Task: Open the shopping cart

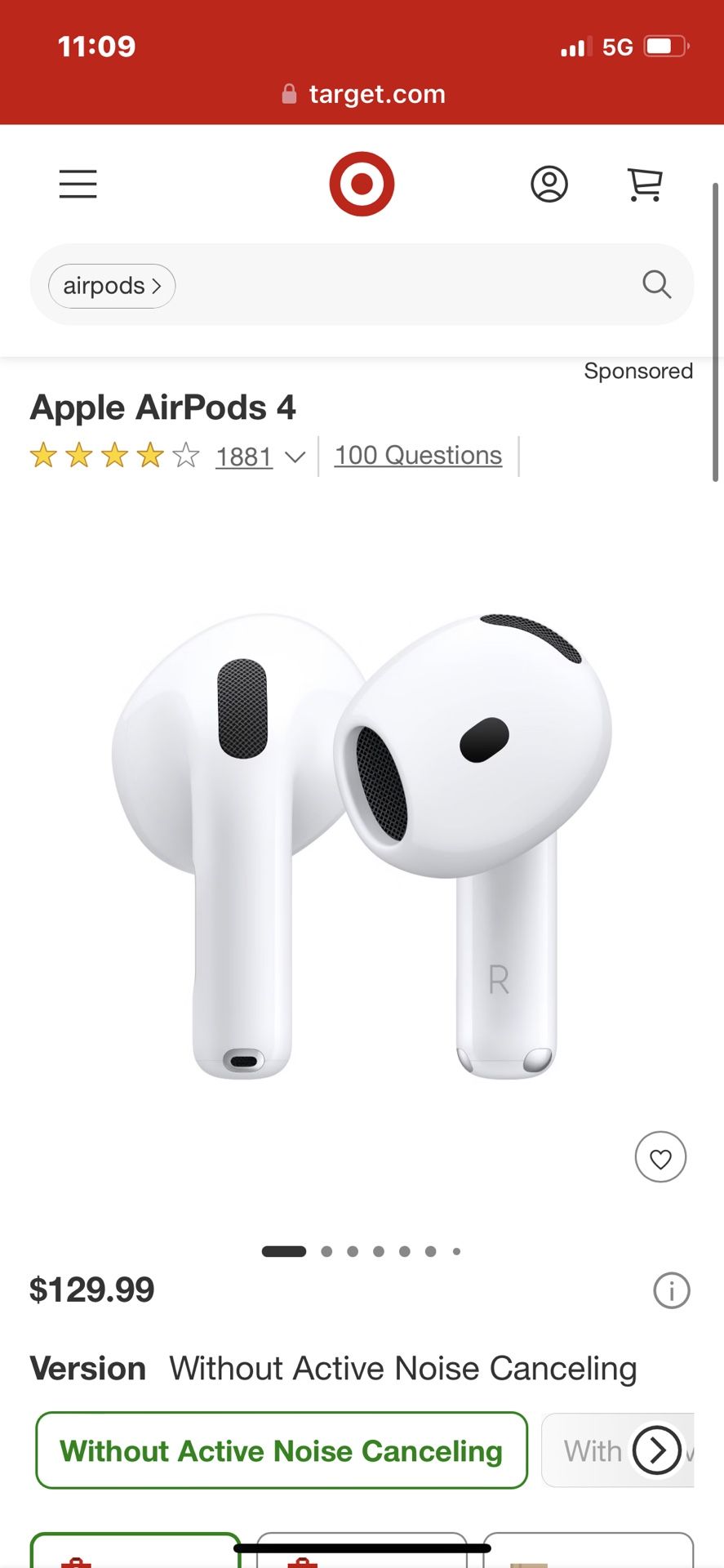Action: click(x=645, y=184)
